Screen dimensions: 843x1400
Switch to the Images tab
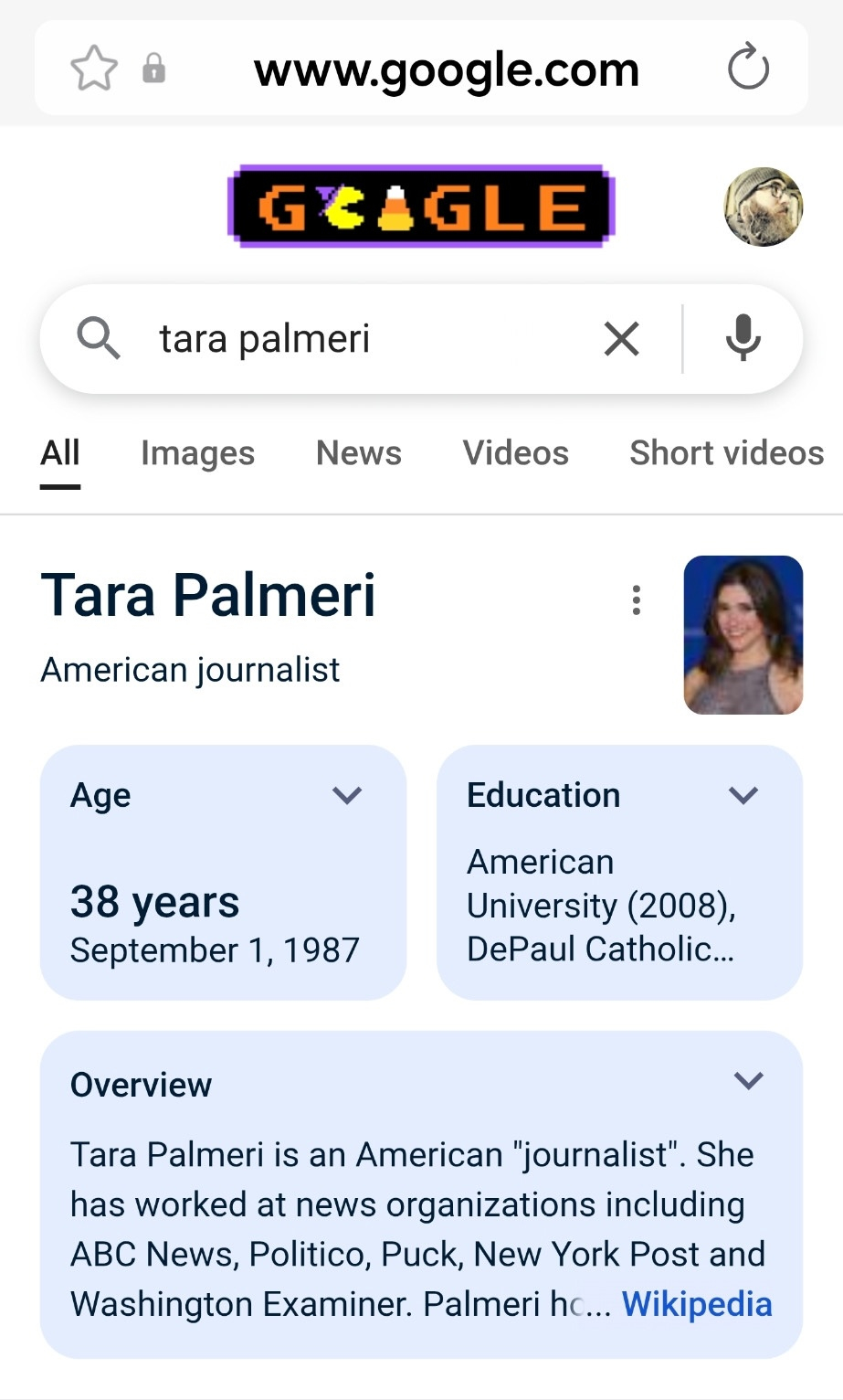[x=197, y=453]
